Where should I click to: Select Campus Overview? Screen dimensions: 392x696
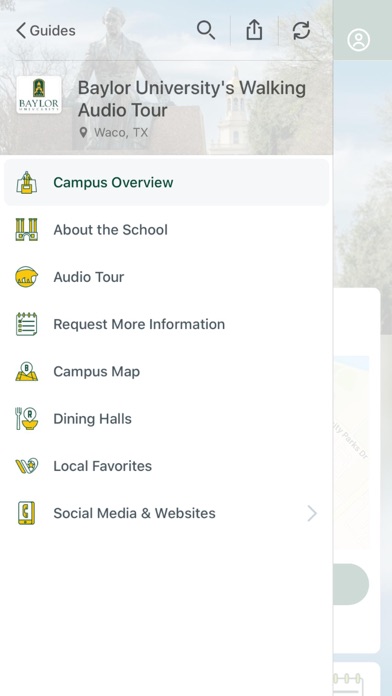166,182
